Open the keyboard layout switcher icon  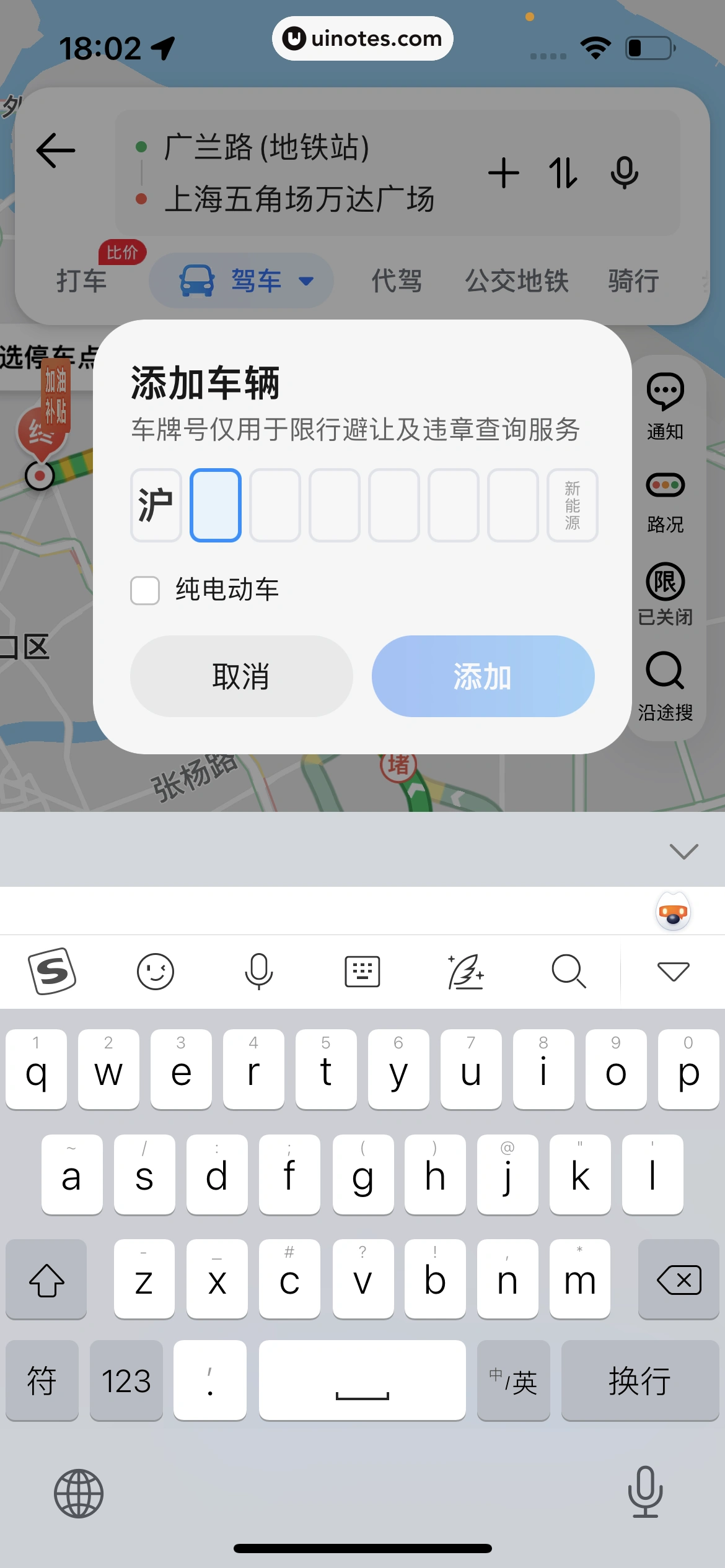362,971
